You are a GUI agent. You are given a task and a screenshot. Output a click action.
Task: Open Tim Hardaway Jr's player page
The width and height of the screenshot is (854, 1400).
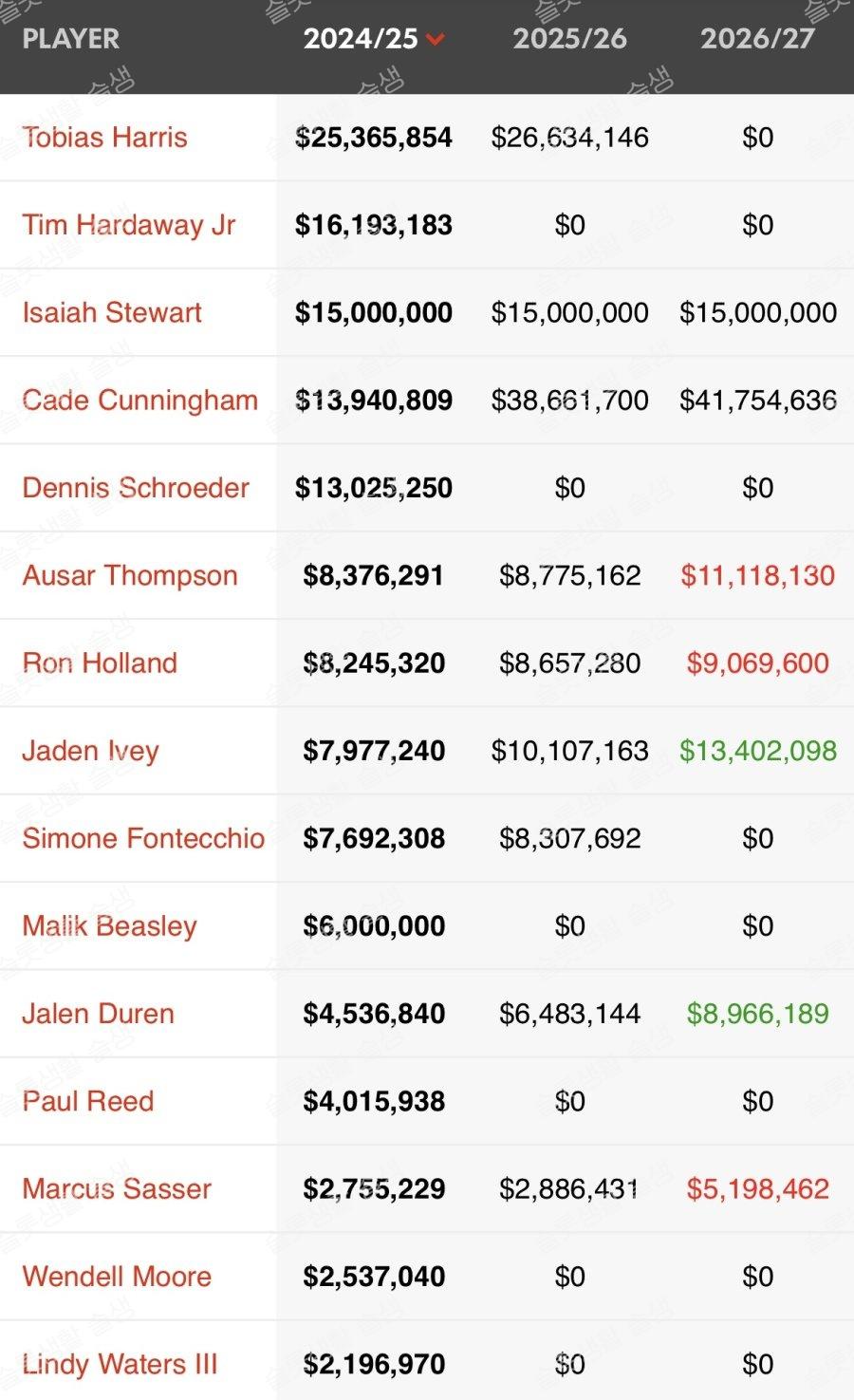click(129, 225)
